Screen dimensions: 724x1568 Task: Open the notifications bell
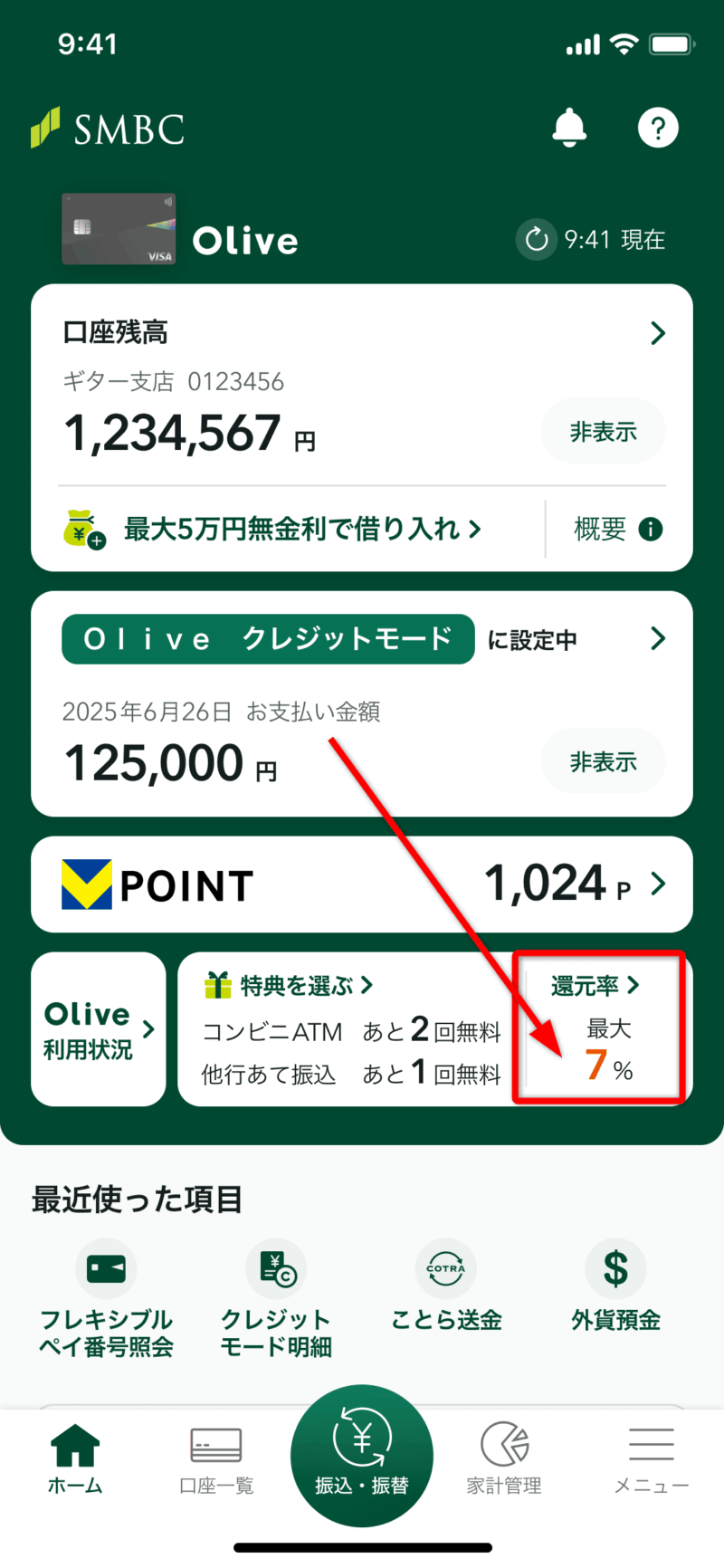pos(569,128)
